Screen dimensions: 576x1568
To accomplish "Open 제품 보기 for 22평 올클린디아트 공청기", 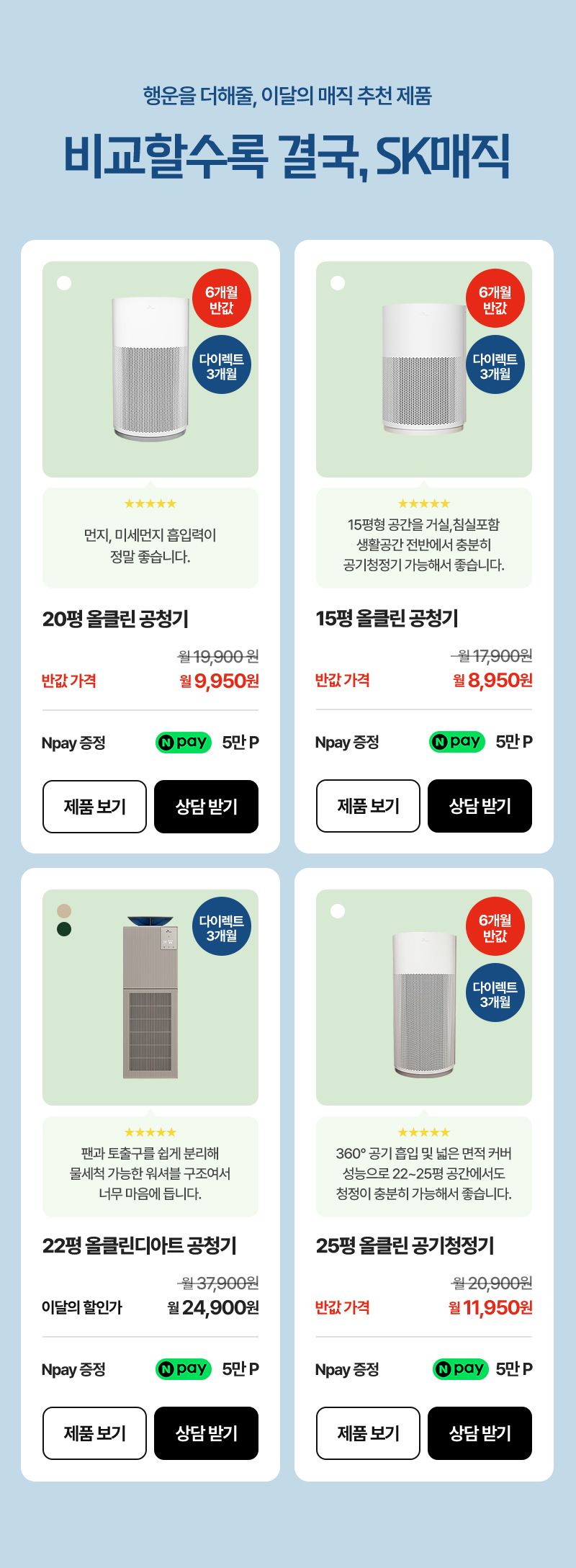I will point(94,1433).
